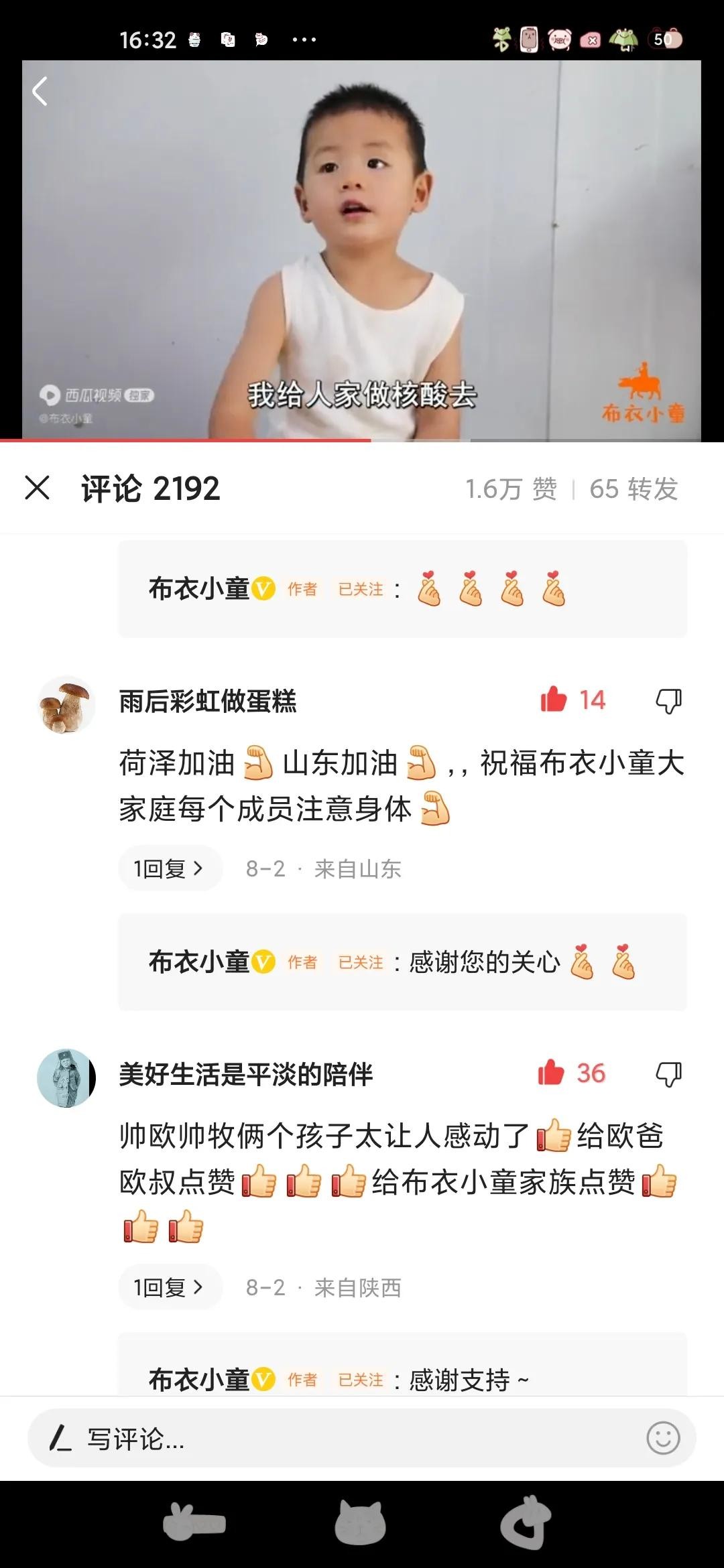Dislike 美好生活是平淡的陪伴's comment
Image resolution: width=724 pixels, height=1568 pixels.
(x=668, y=1074)
